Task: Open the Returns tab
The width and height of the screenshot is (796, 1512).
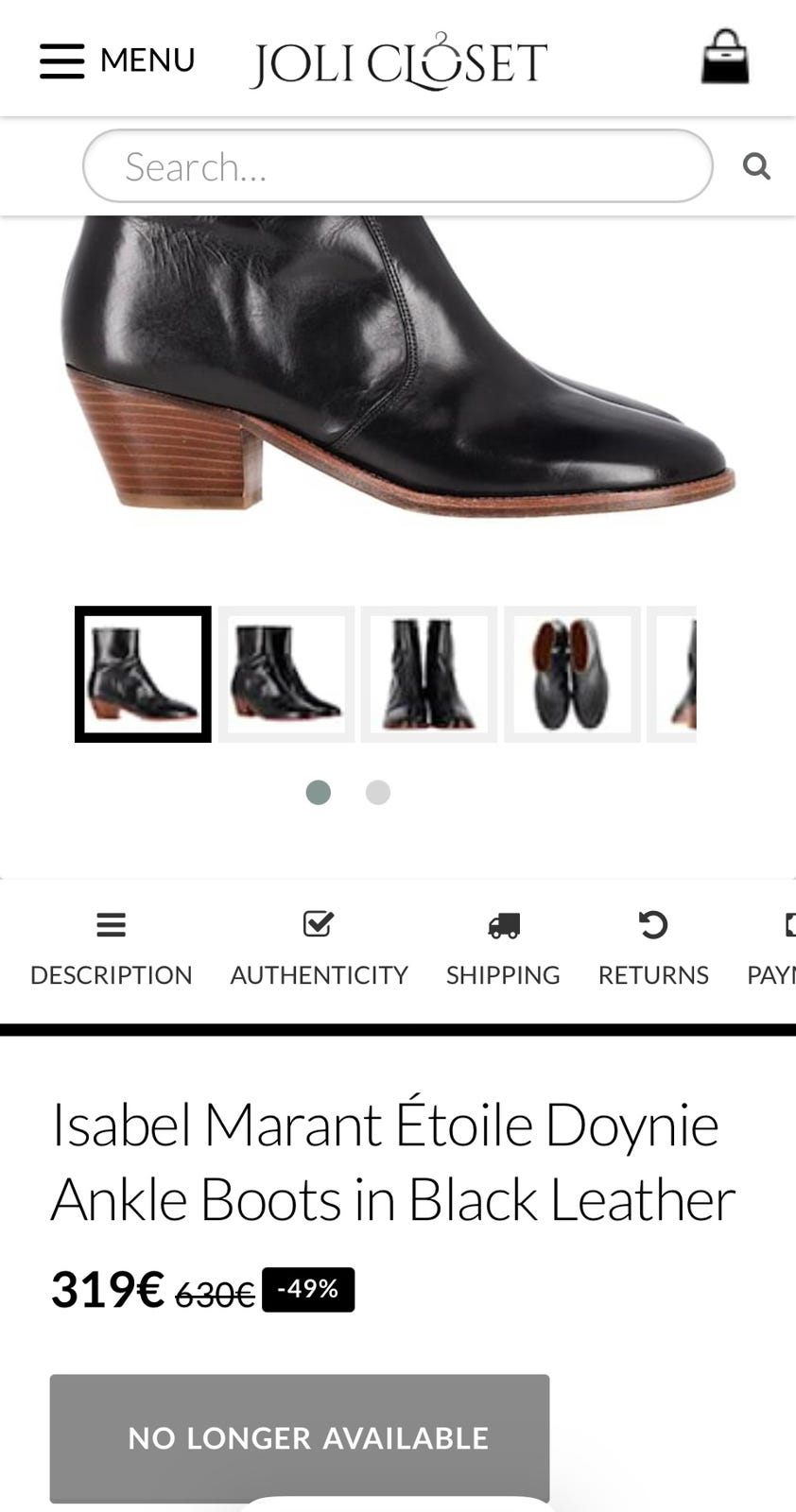Action: pos(653,949)
